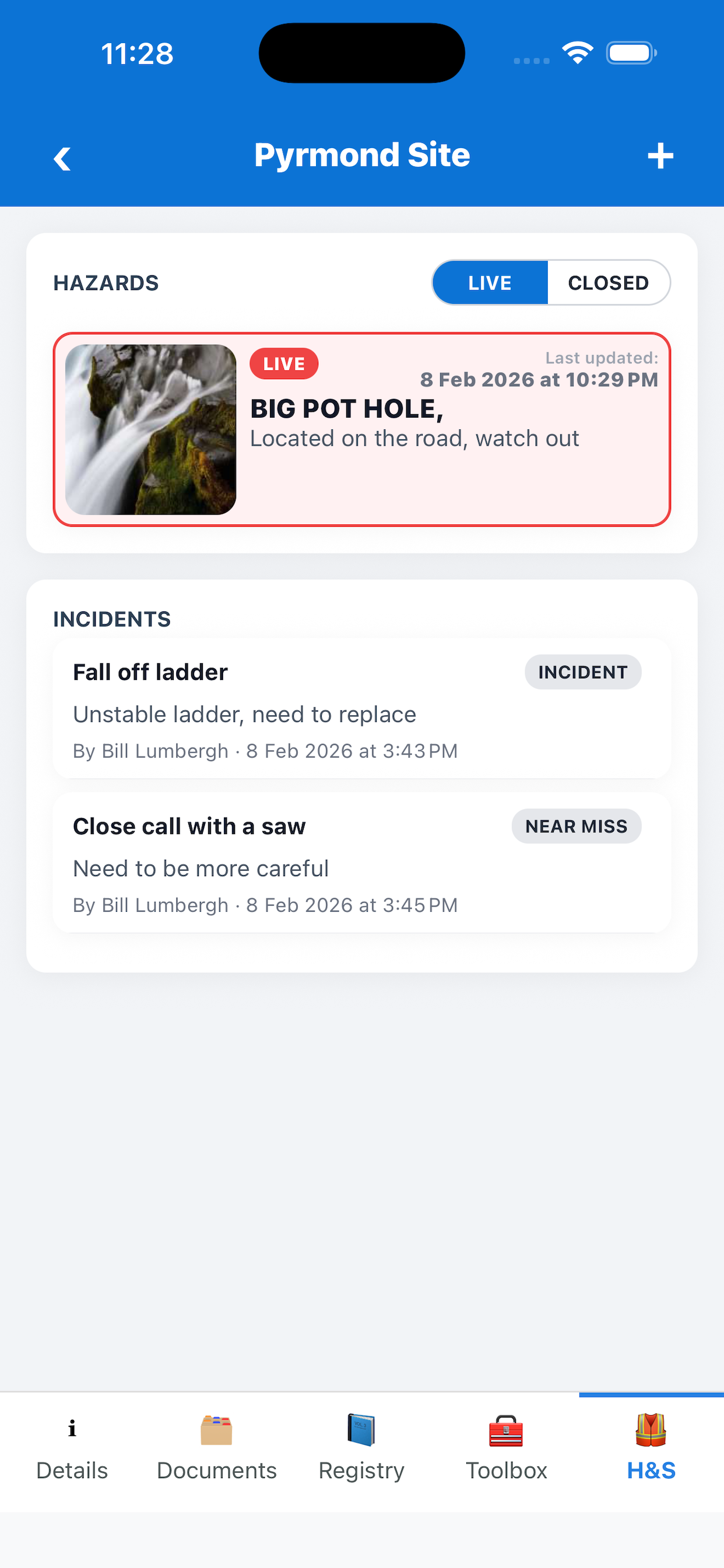Go back from Pyrmond Site
Viewport: 724px width, 1568px height.
62,158
